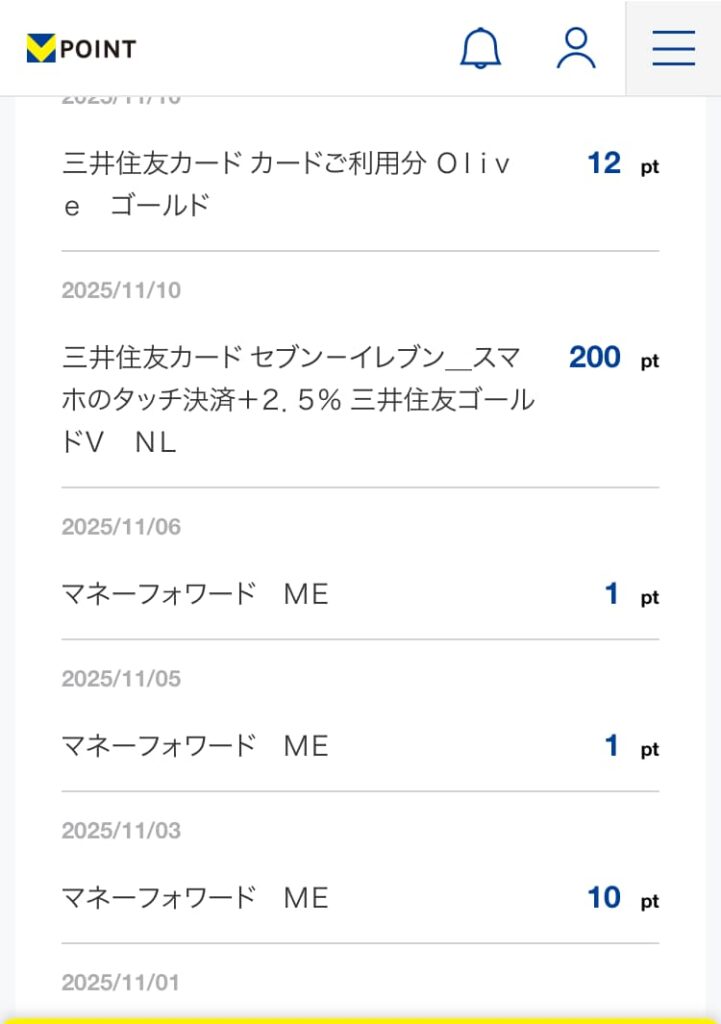This screenshot has height=1024, width=721.
Task: Click the three-line menu icon
Action: point(672,46)
